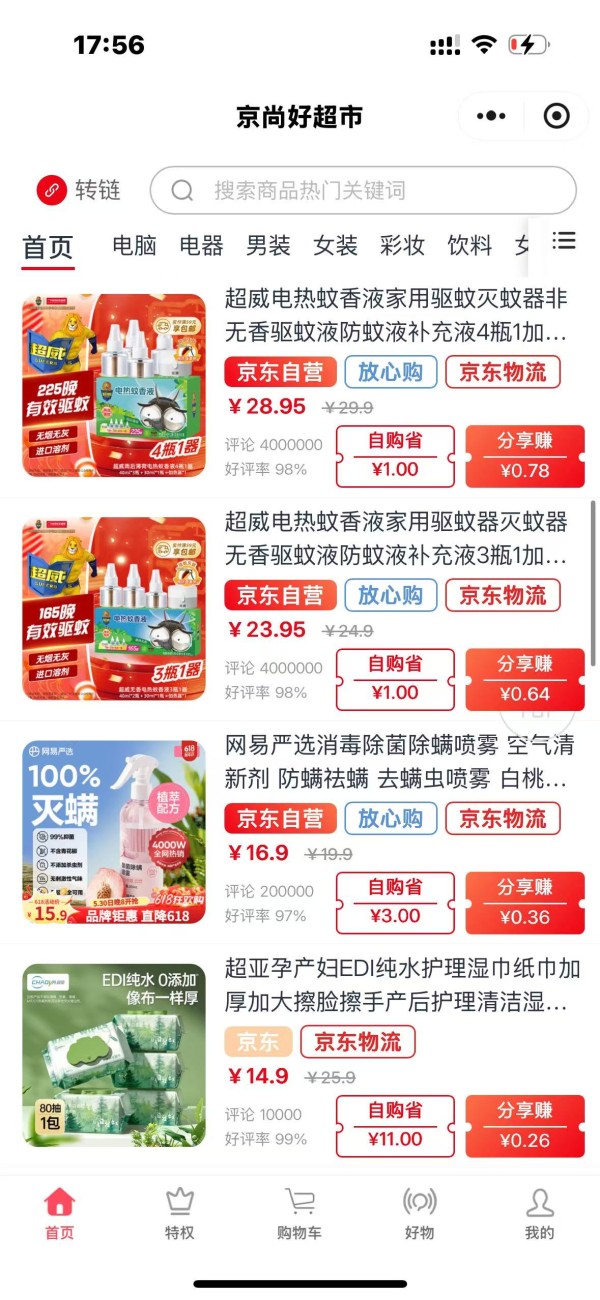The image size is (600, 1300).
Task: Switch to the 电脑 category tab
Action: (x=134, y=245)
